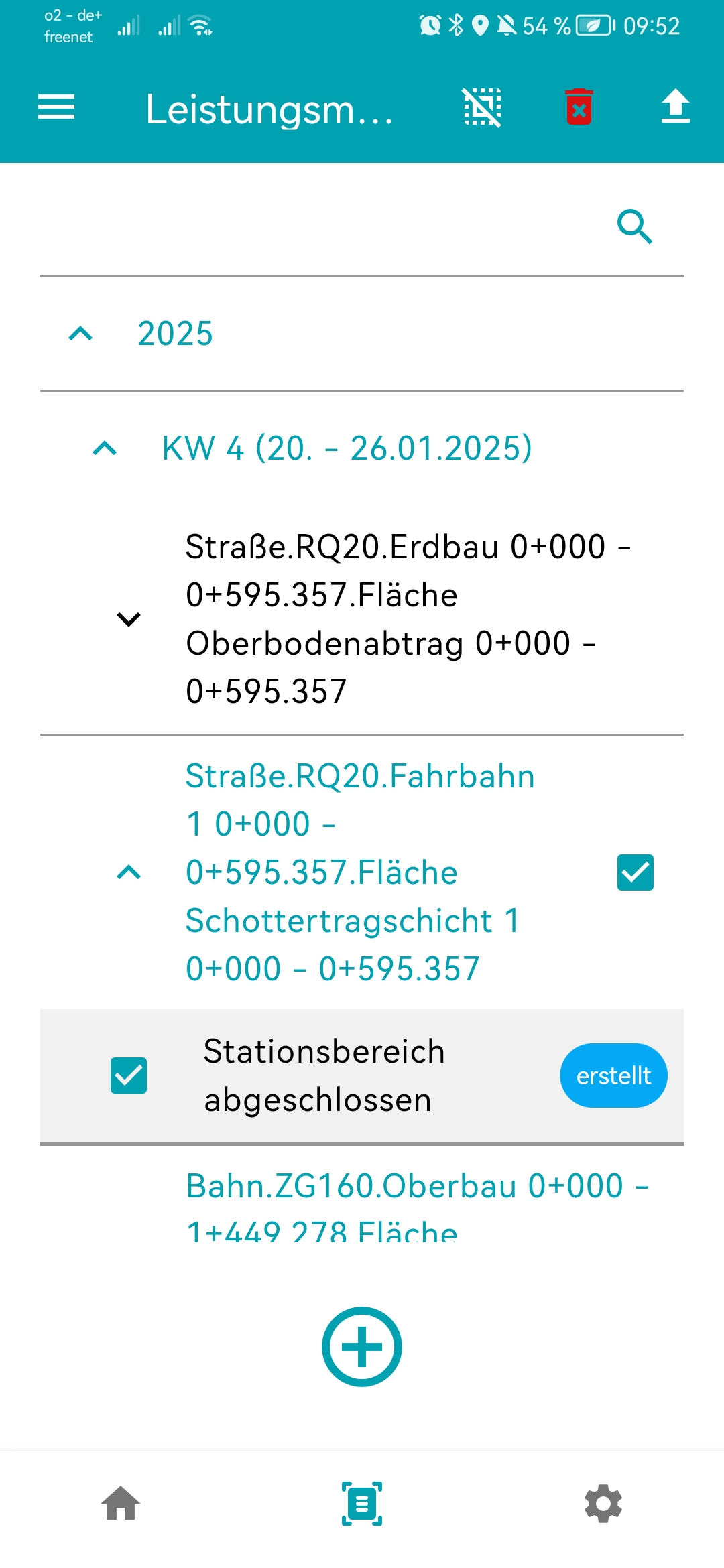Open the settings gear tab
Screen dimensions: 724x1568
(603, 1504)
